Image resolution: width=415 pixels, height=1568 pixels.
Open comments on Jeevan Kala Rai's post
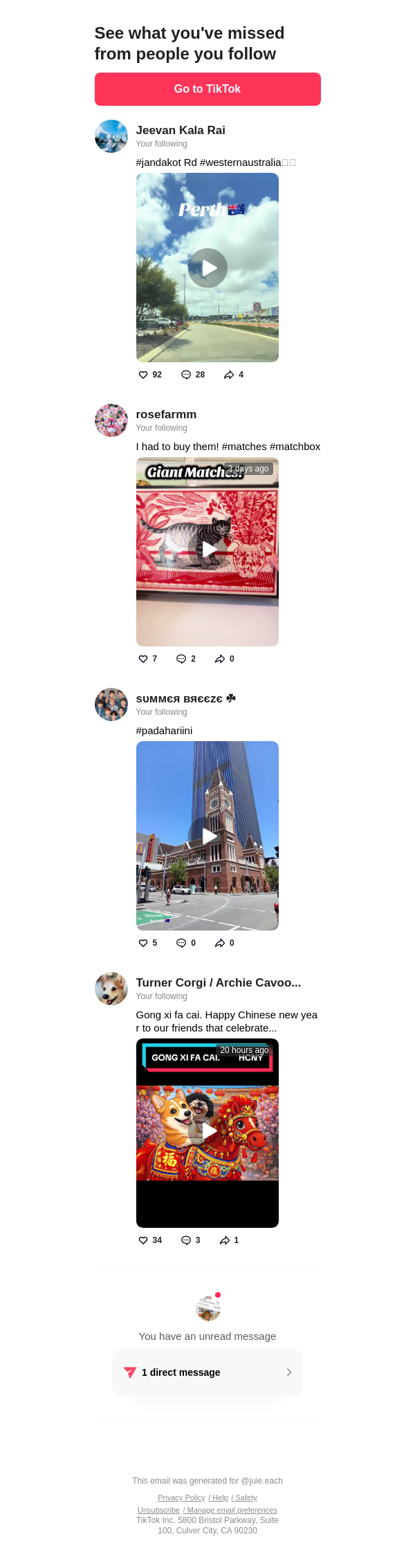pos(186,375)
